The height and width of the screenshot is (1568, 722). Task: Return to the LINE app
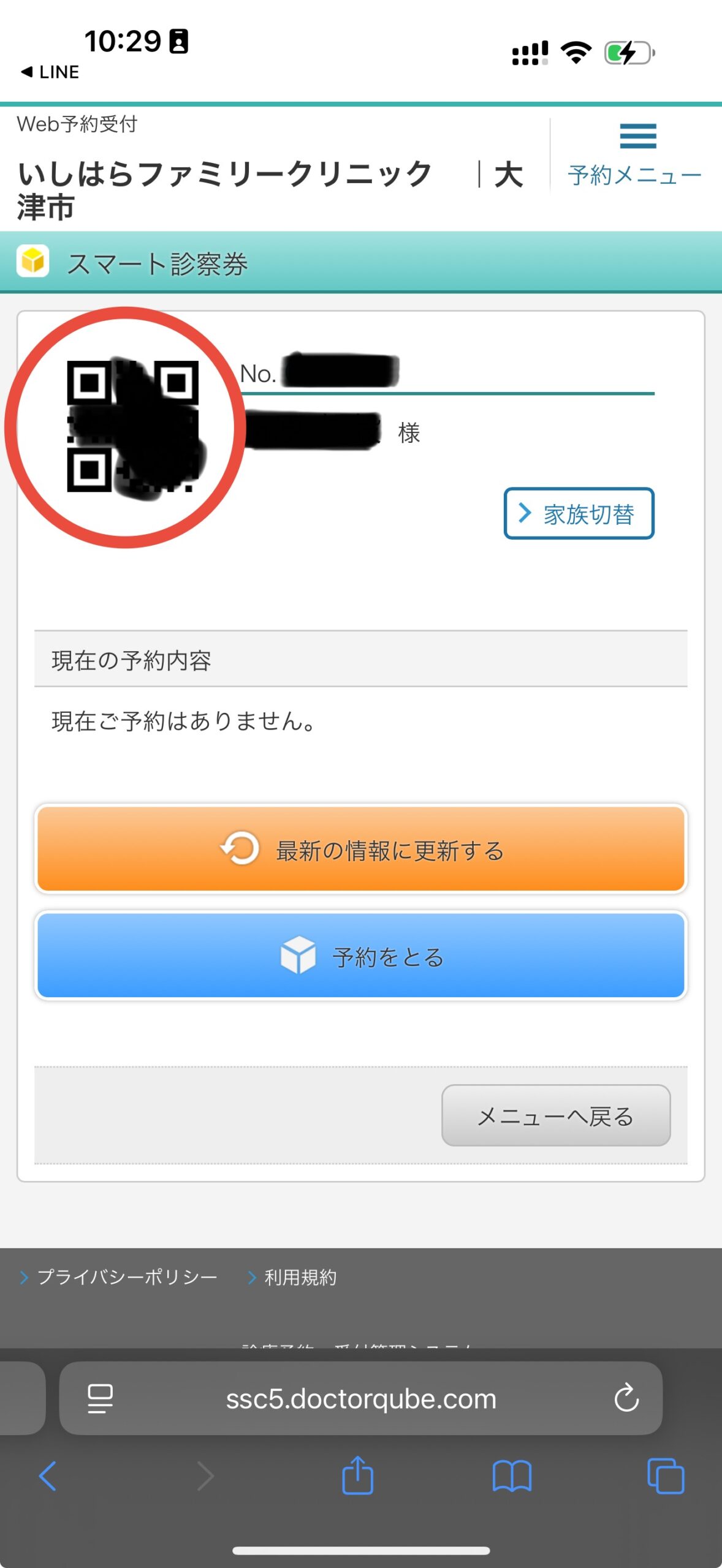click(50, 72)
